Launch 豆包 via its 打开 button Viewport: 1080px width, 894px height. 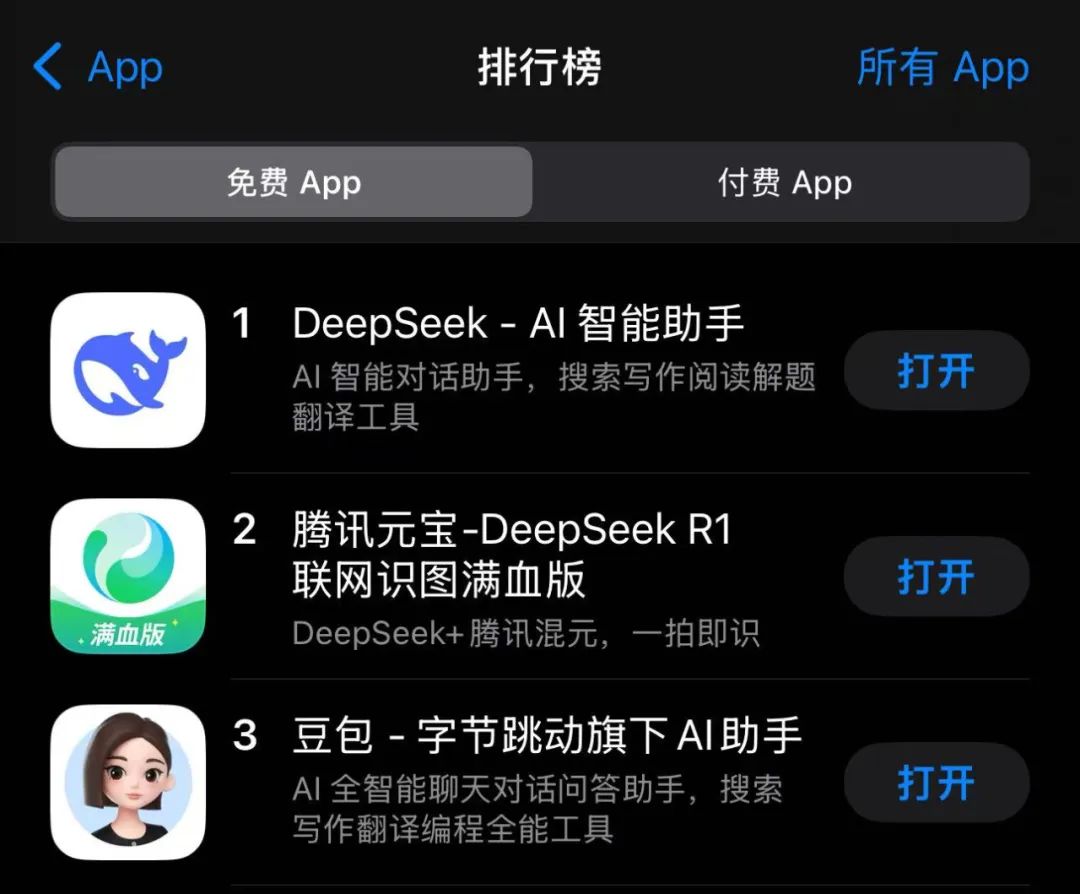(x=936, y=783)
